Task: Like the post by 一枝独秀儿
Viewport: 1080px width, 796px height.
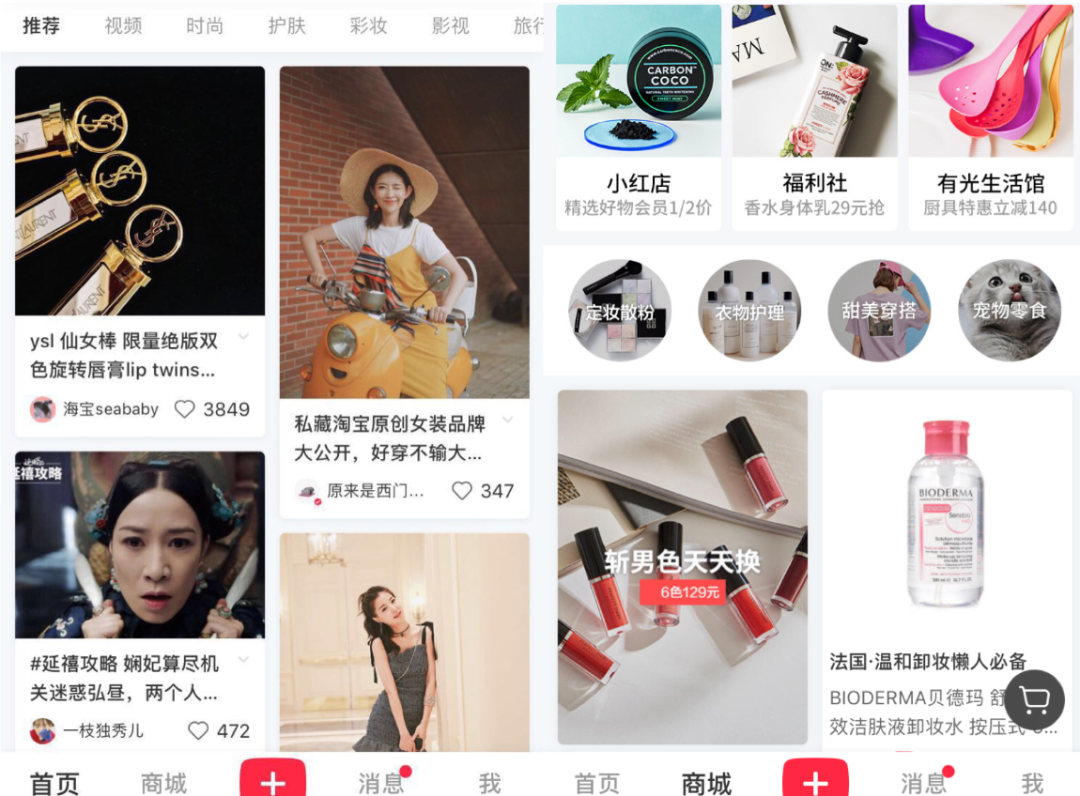Action: 199,731
